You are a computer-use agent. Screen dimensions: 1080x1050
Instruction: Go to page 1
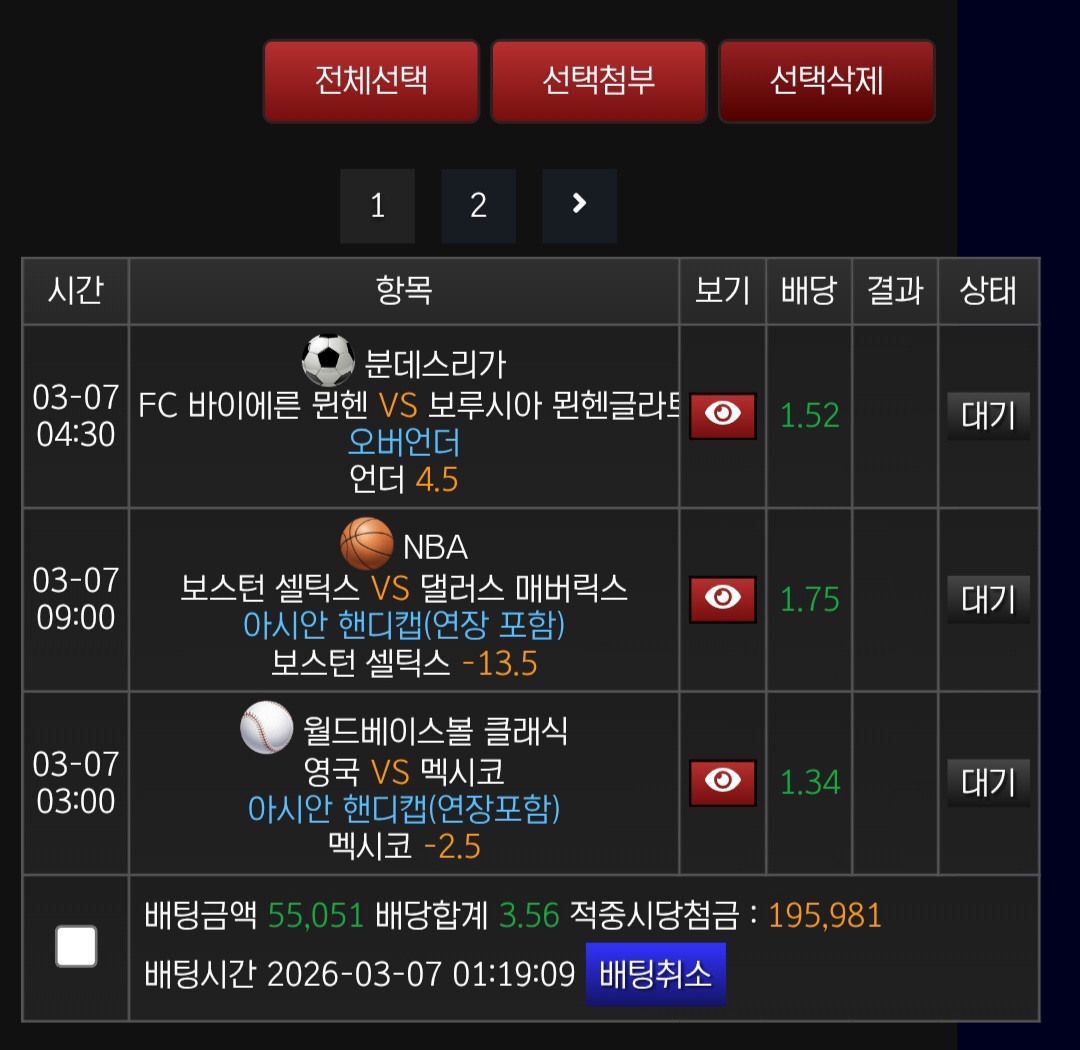pyautogui.click(x=377, y=206)
